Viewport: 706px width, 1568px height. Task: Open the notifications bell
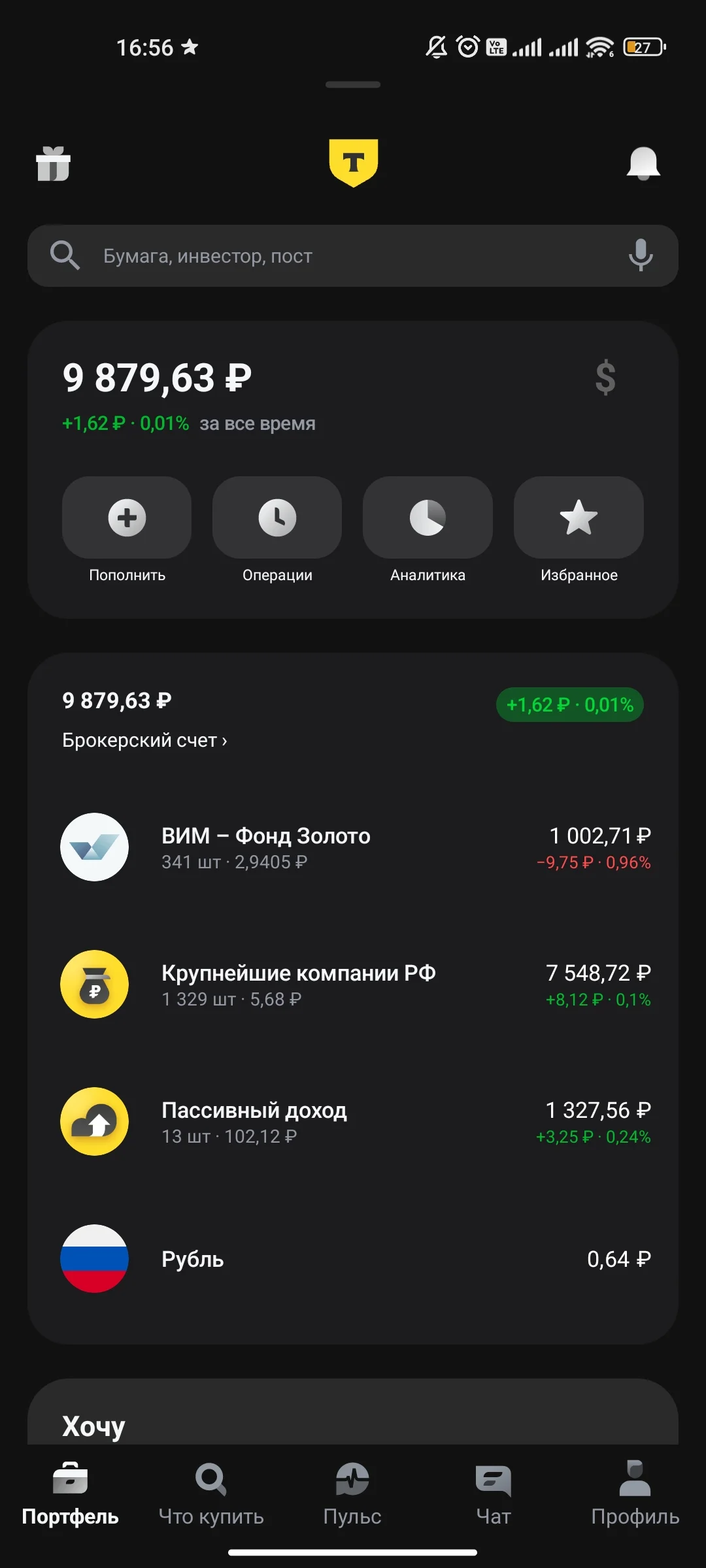pyautogui.click(x=643, y=163)
